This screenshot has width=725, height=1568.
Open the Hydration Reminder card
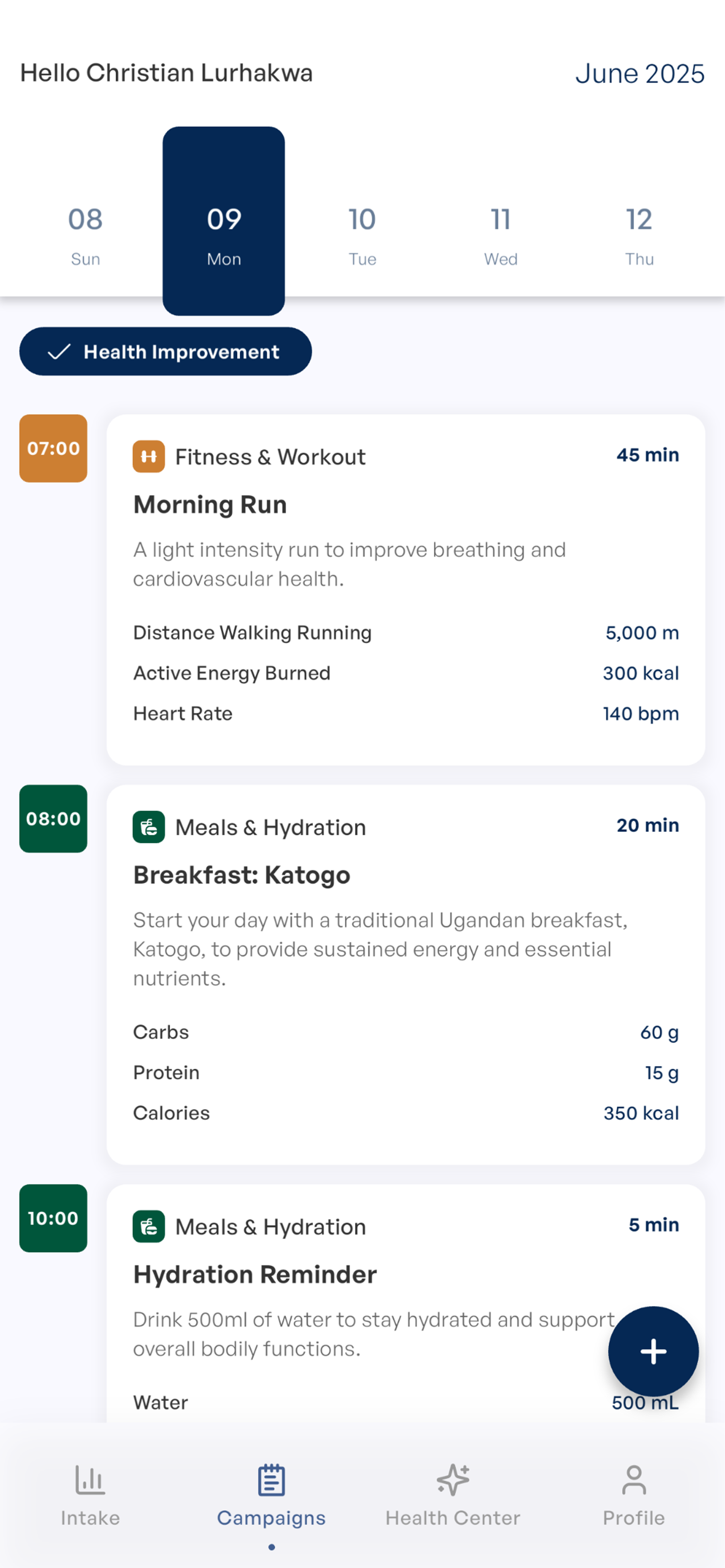point(406,1303)
